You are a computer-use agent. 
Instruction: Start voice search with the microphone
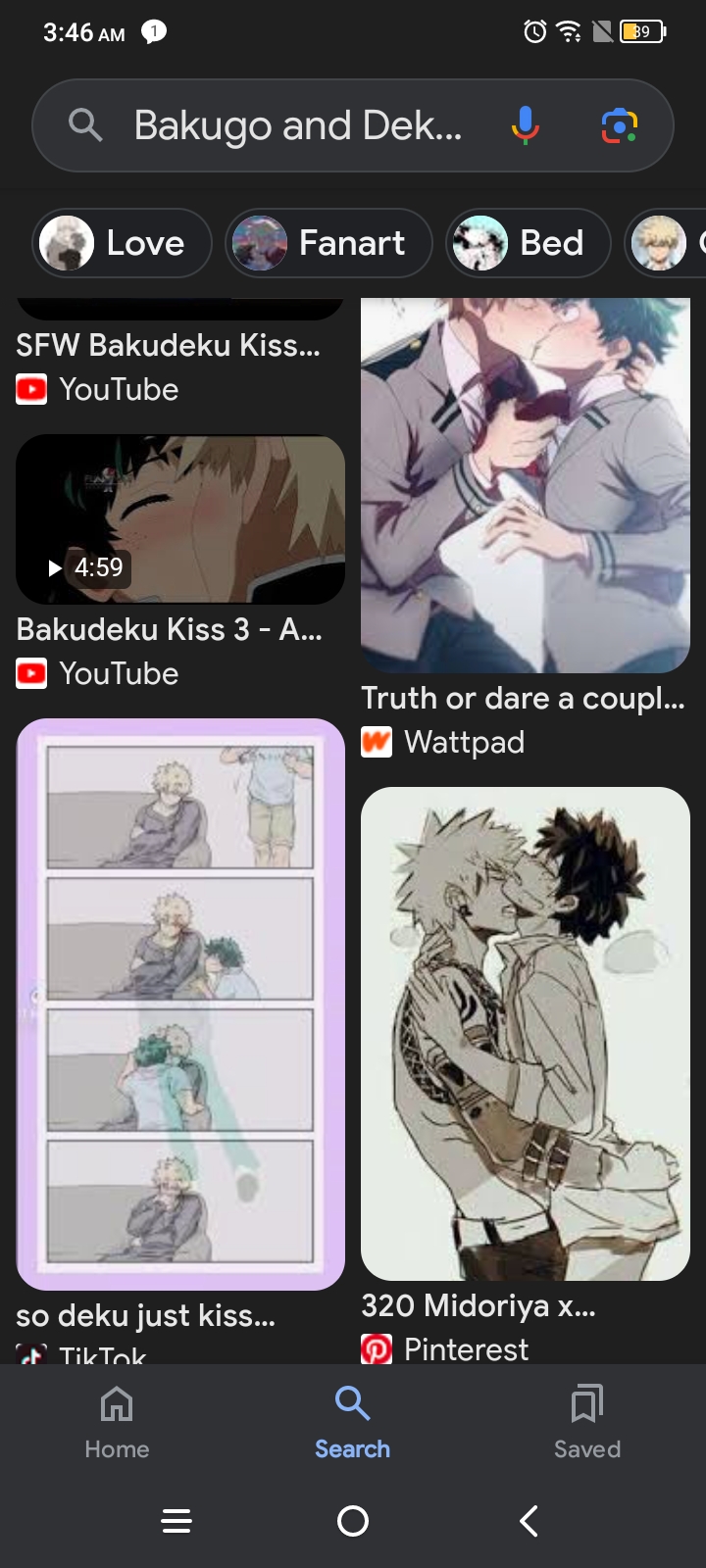pos(525,125)
